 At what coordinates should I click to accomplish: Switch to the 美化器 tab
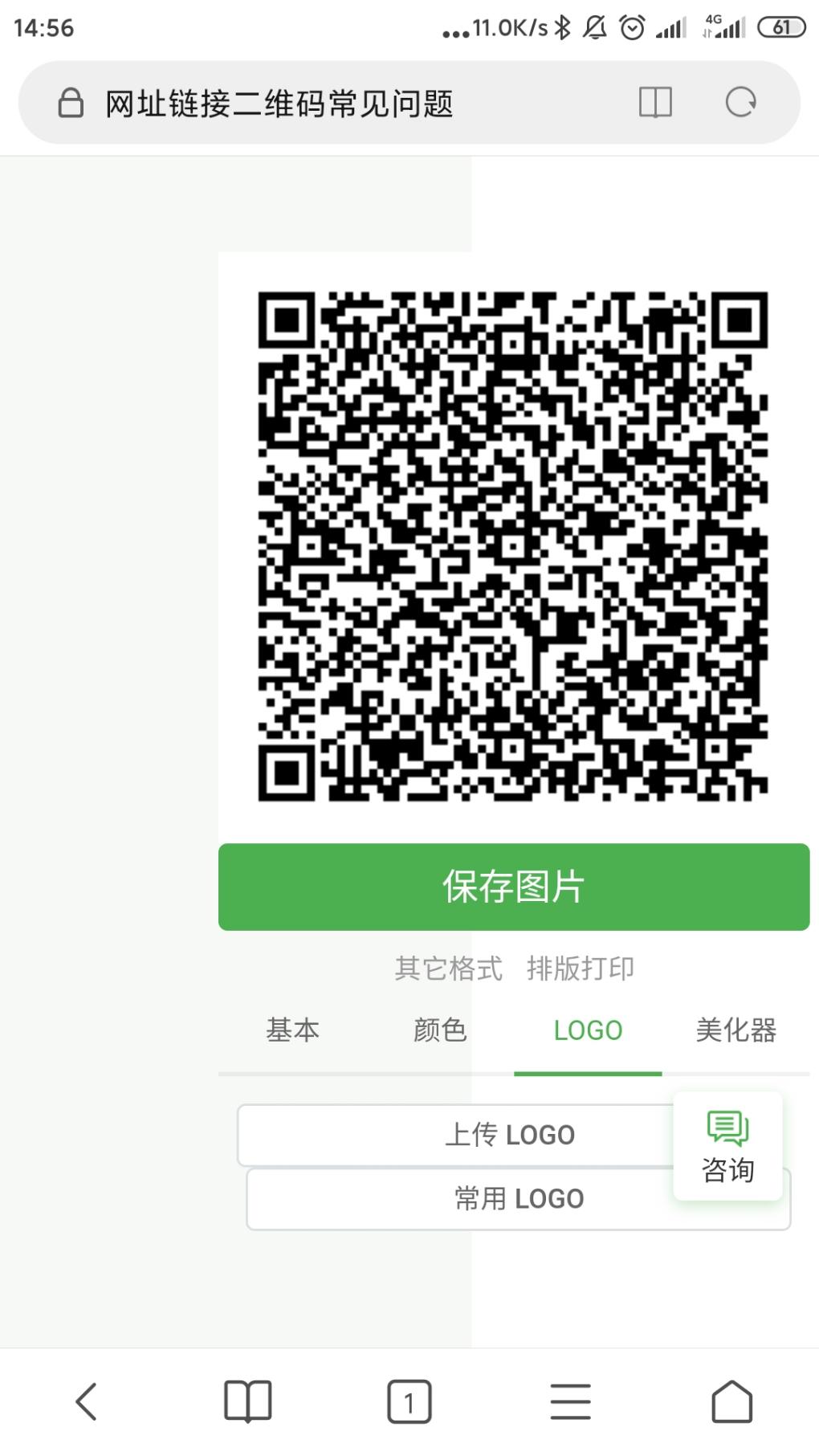[x=735, y=1030]
